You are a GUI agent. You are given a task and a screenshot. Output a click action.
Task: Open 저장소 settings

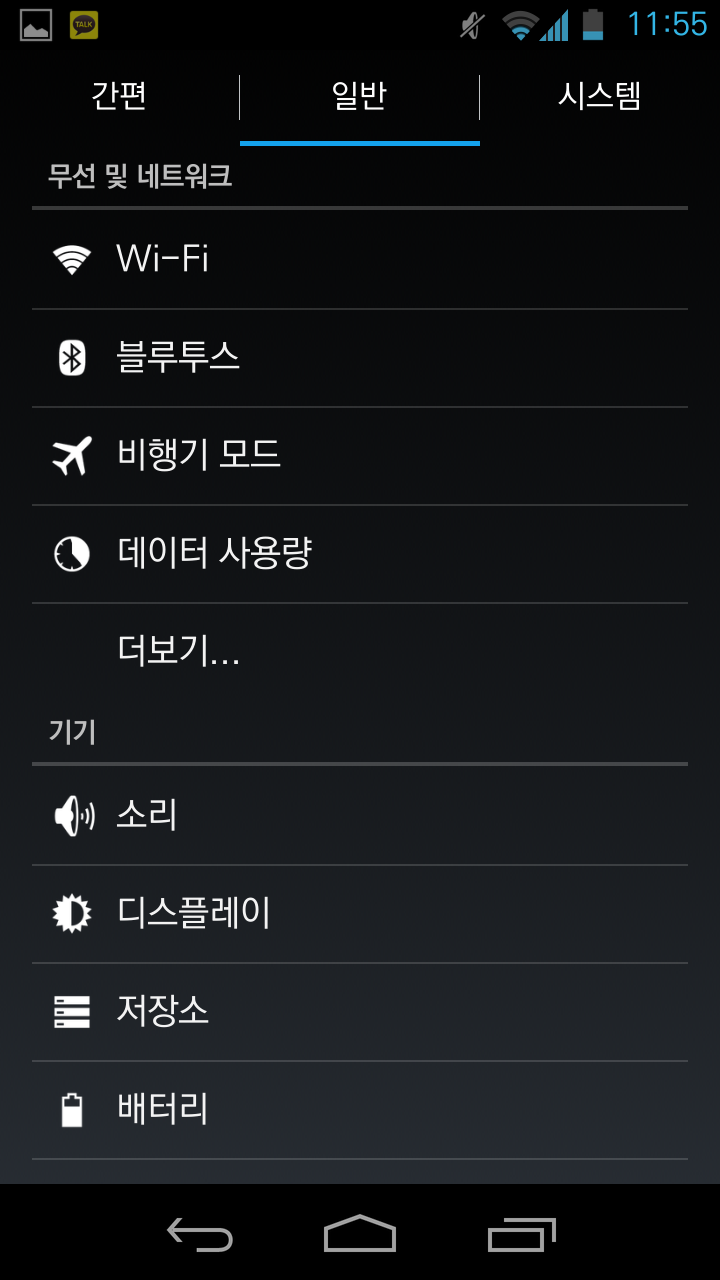point(360,1012)
